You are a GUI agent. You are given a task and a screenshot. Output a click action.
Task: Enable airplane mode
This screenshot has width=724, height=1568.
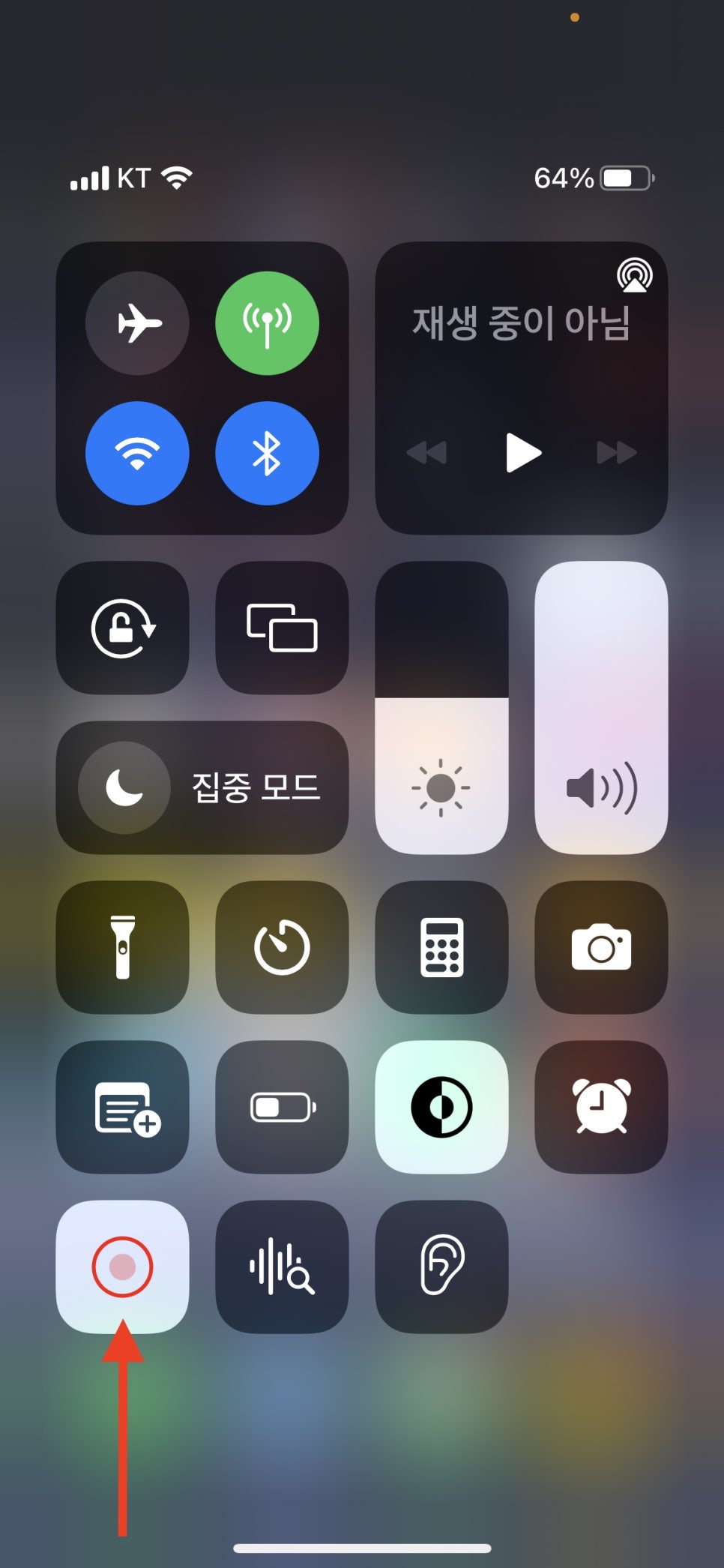click(137, 323)
